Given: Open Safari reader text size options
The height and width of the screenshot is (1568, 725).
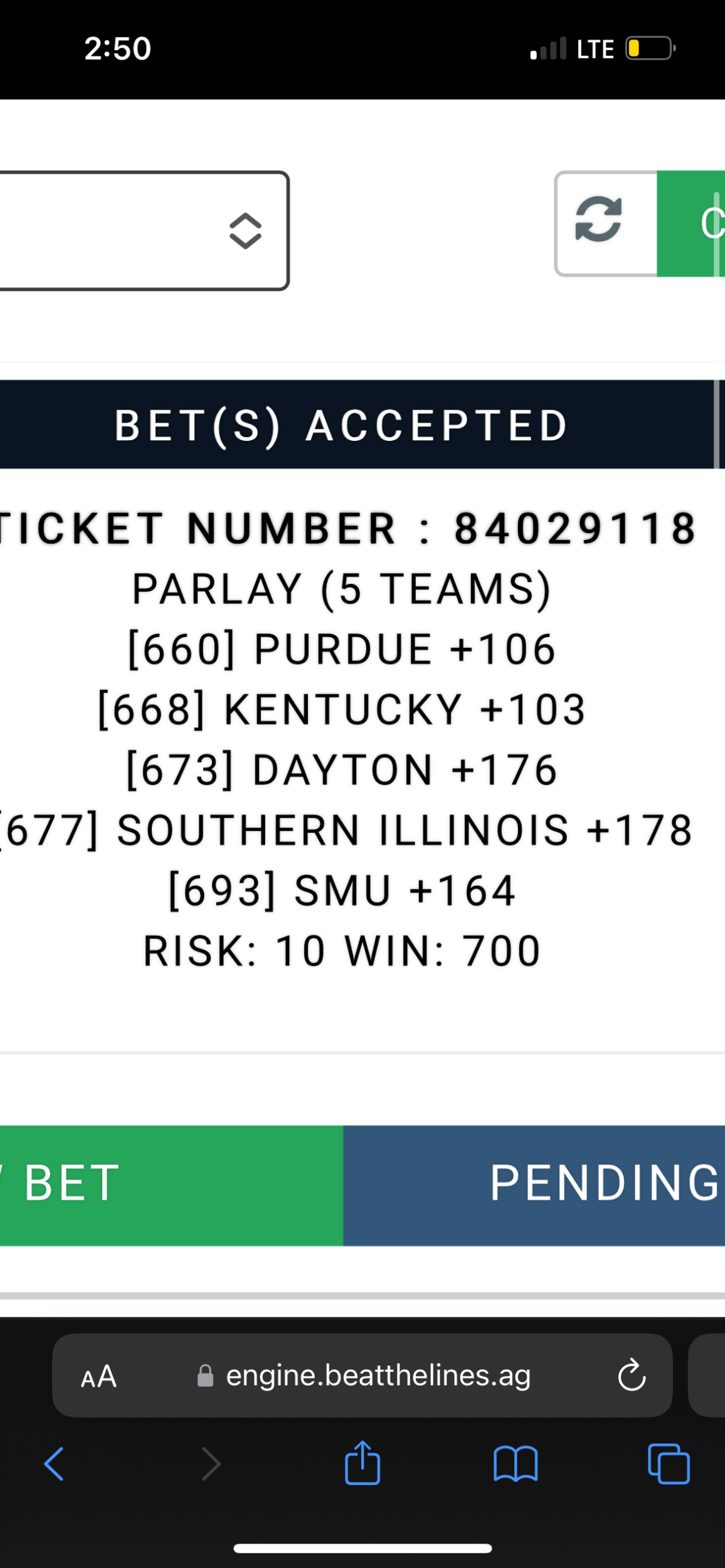Looking at the screenshot, I should [99, 1376].
